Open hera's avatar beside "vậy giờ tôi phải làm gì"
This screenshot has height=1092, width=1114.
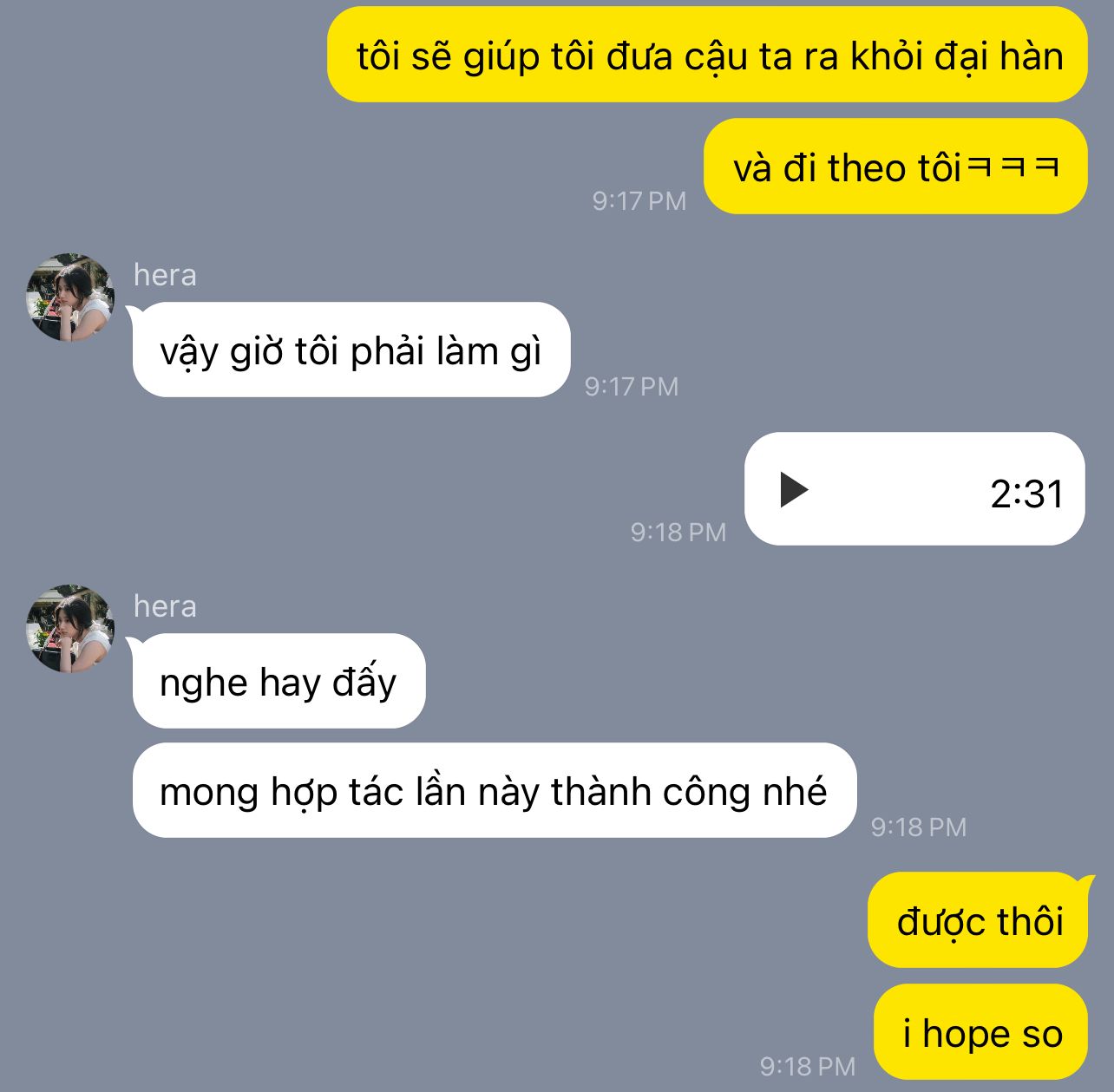pyautogui.click(x=69, y=298)
